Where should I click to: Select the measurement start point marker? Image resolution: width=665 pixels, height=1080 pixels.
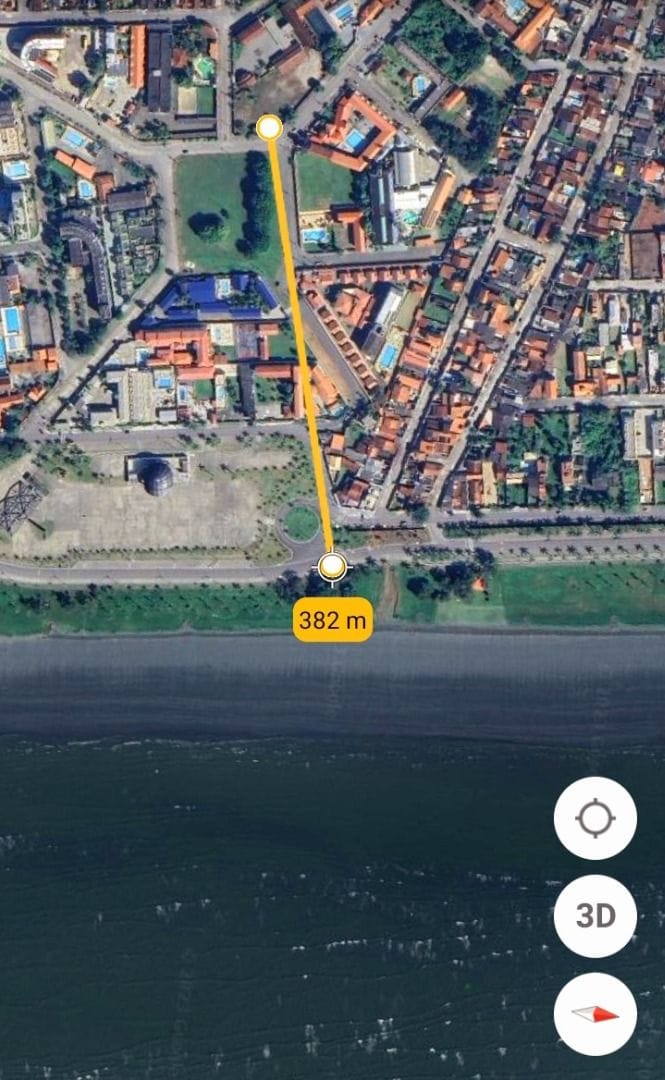pos(269,127)
